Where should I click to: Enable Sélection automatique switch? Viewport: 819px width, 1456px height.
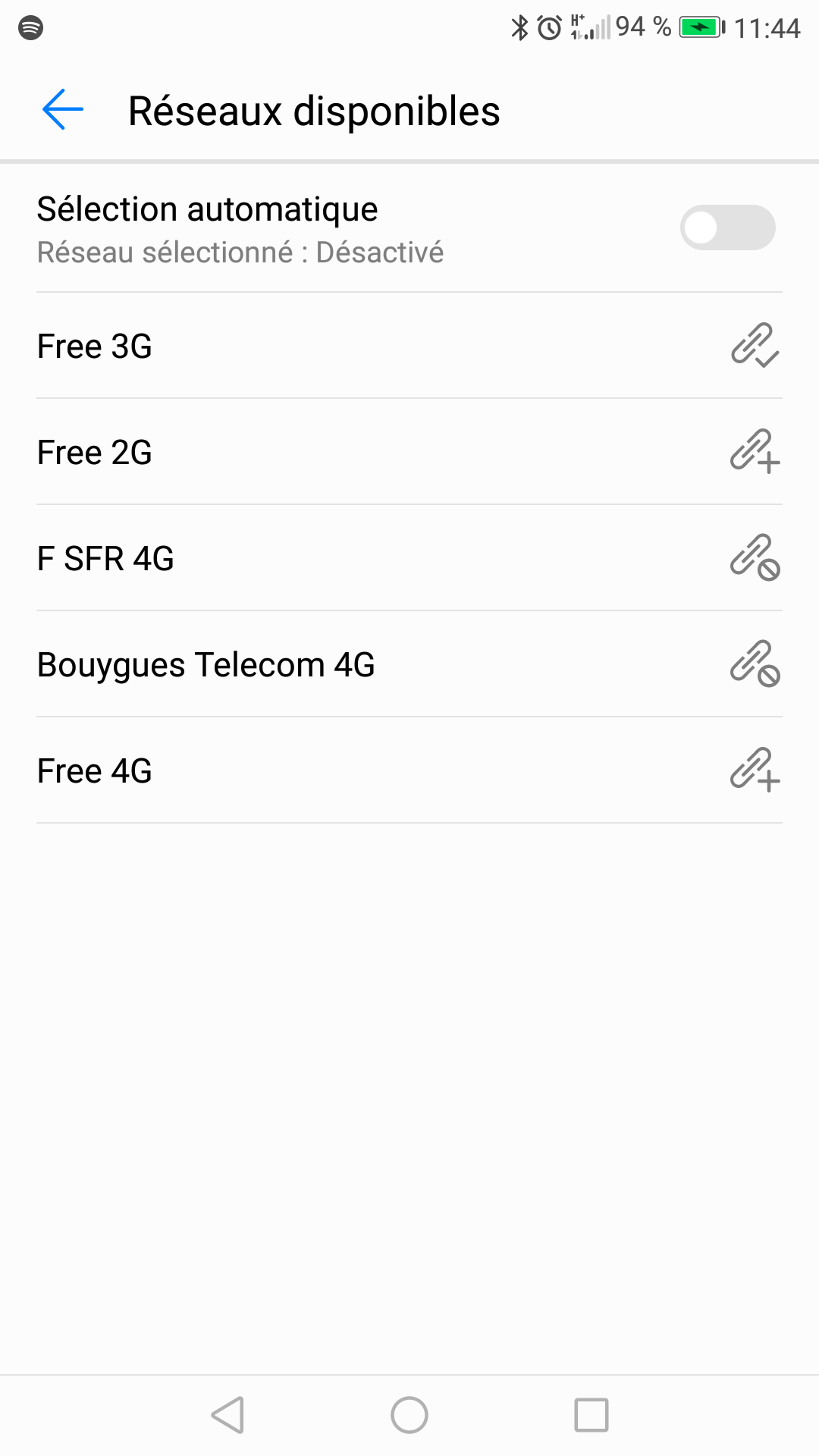[726, 227]
